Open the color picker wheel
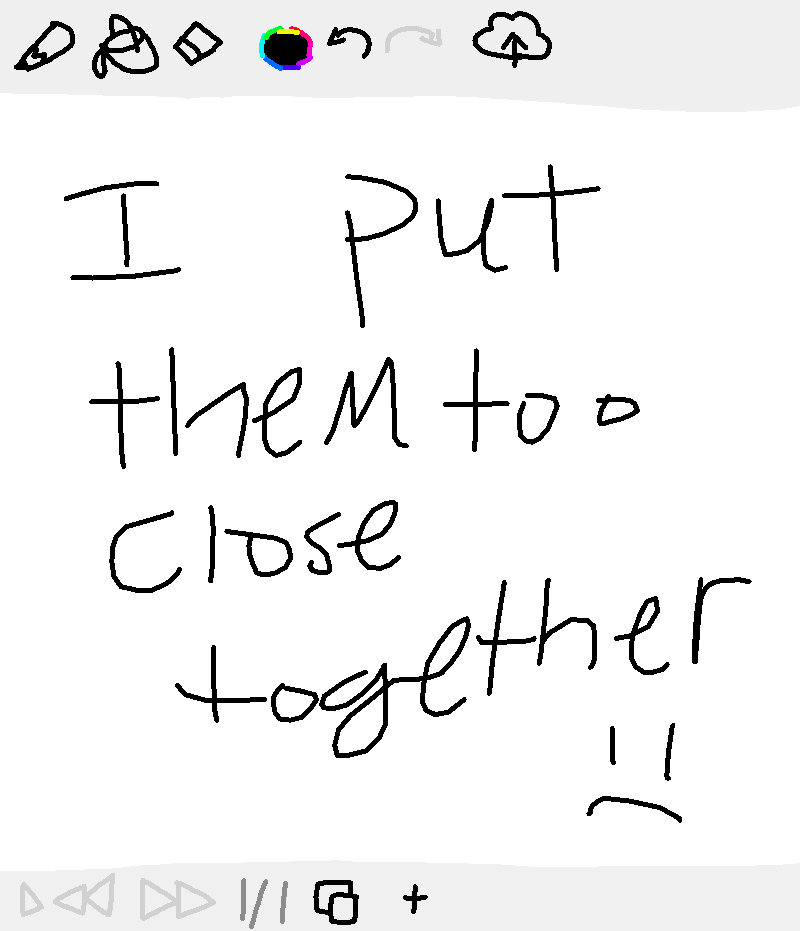The width and height of the screenshot is (800, 931). [287, 48]
